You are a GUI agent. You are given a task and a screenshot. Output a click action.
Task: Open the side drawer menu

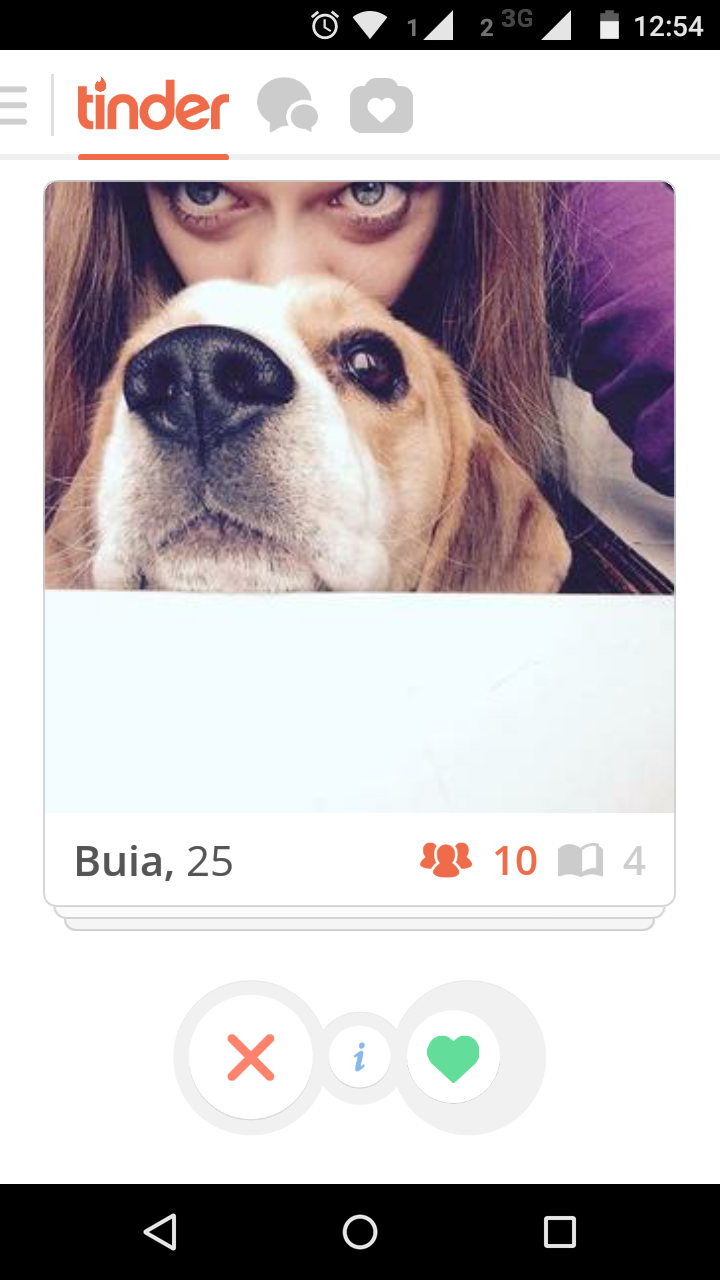pos(14,106)
